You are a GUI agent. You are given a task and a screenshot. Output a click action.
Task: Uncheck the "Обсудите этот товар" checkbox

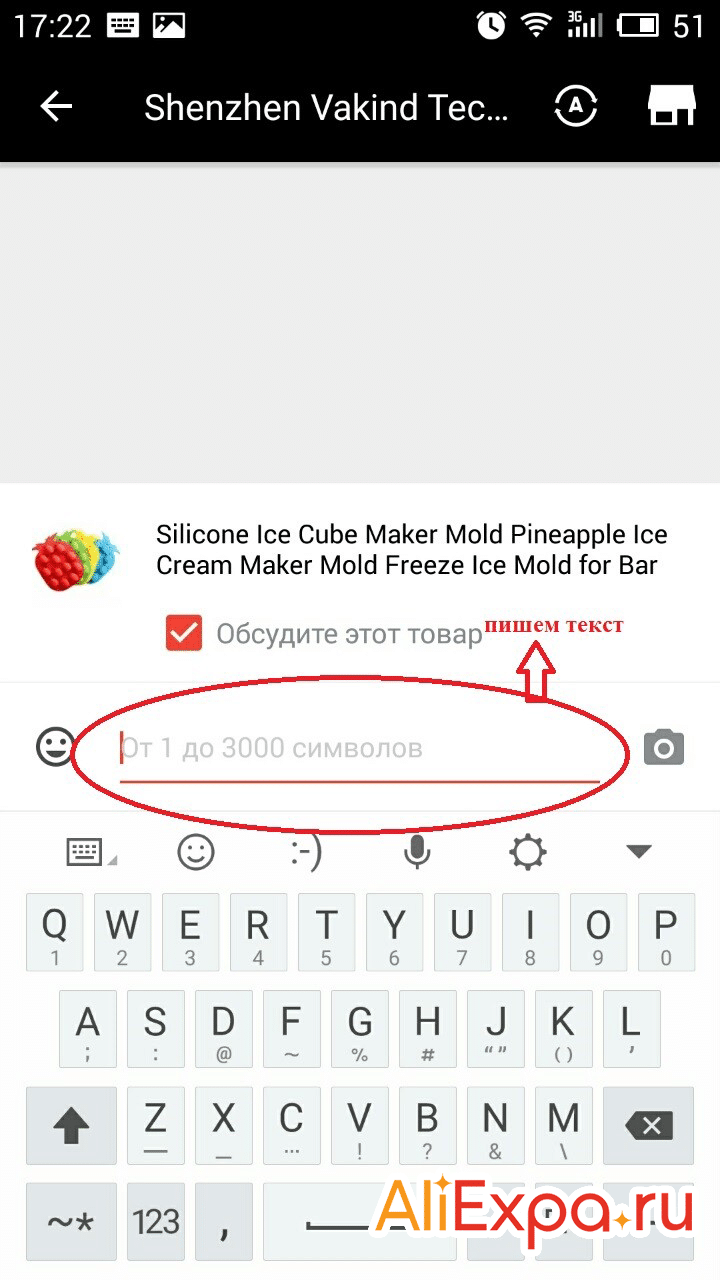click(184, 634)
